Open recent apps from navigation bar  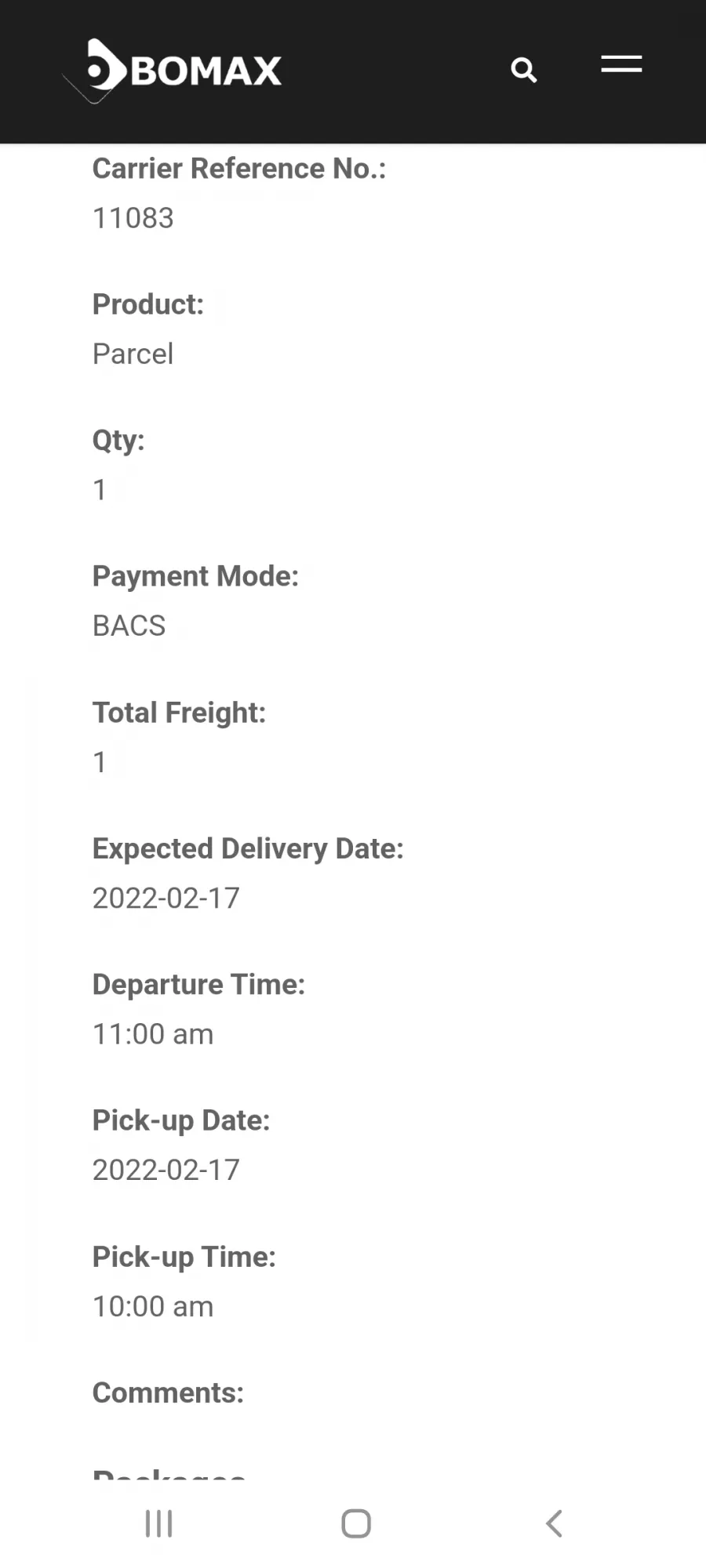(158, 1523)
